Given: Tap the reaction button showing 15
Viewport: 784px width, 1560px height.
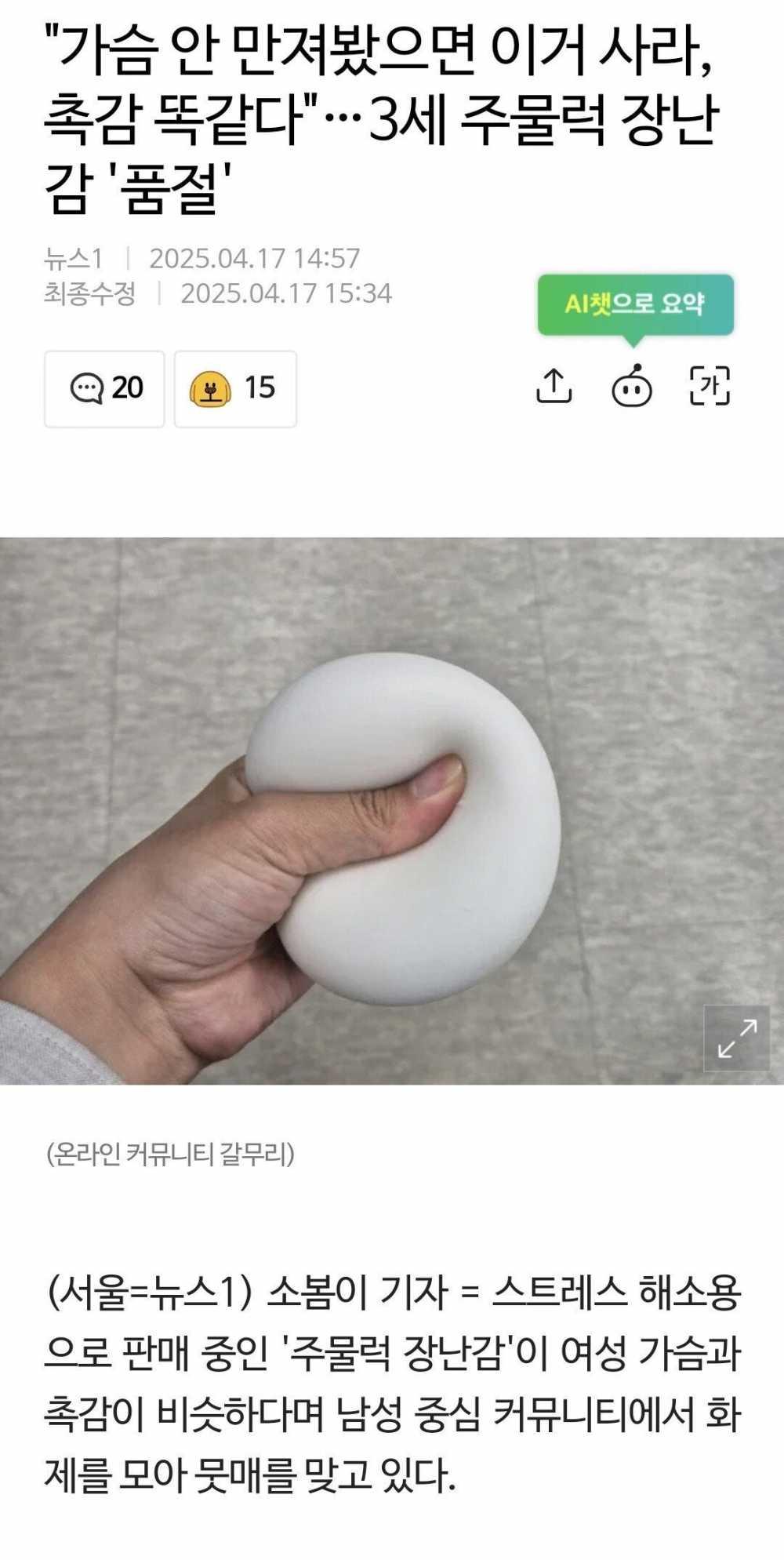Looking at the screenshot, I should [x=234, y=388].
